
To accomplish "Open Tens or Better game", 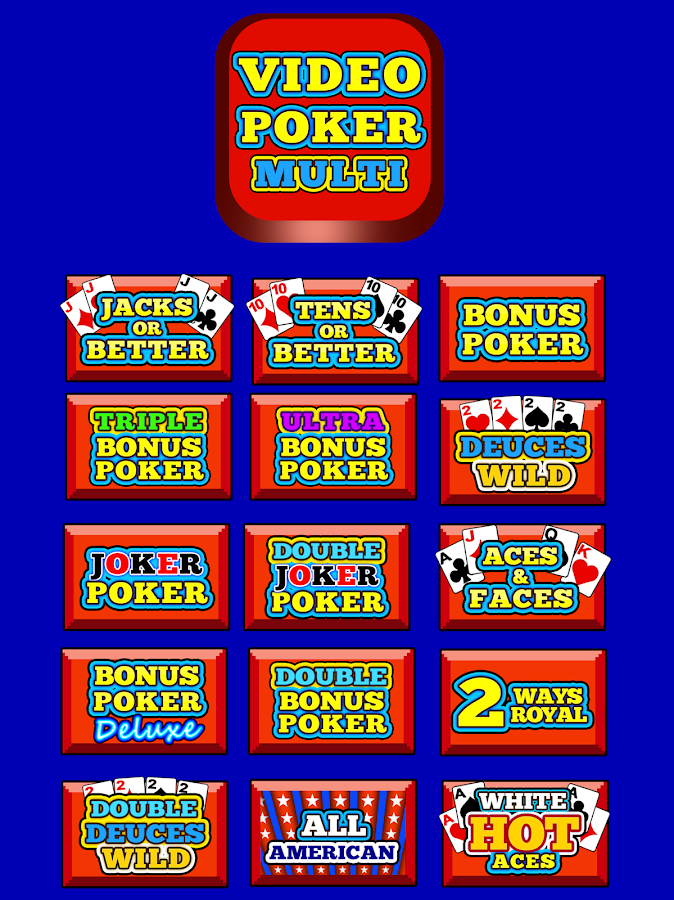I will tap(334, 332).
